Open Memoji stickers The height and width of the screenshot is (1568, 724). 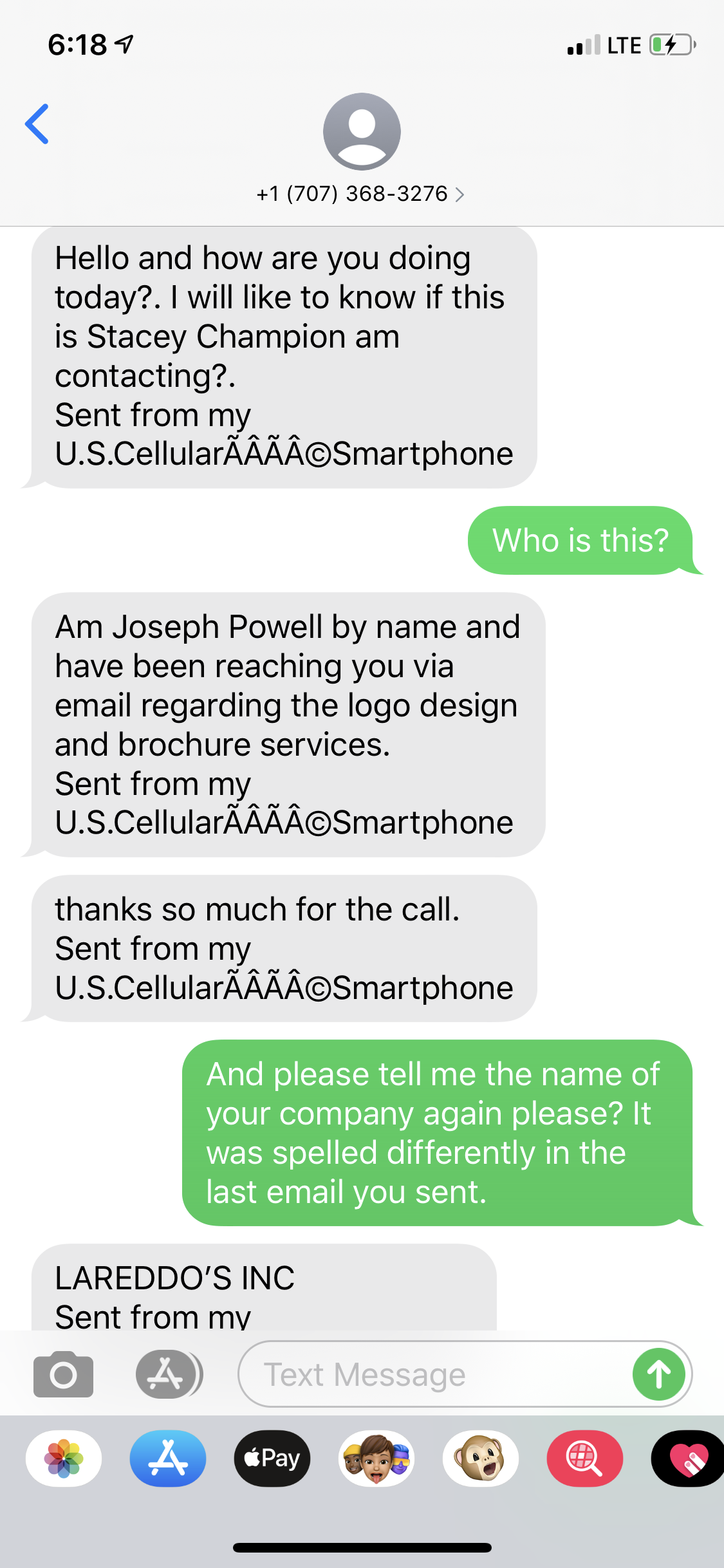(x=376, y=1458)
